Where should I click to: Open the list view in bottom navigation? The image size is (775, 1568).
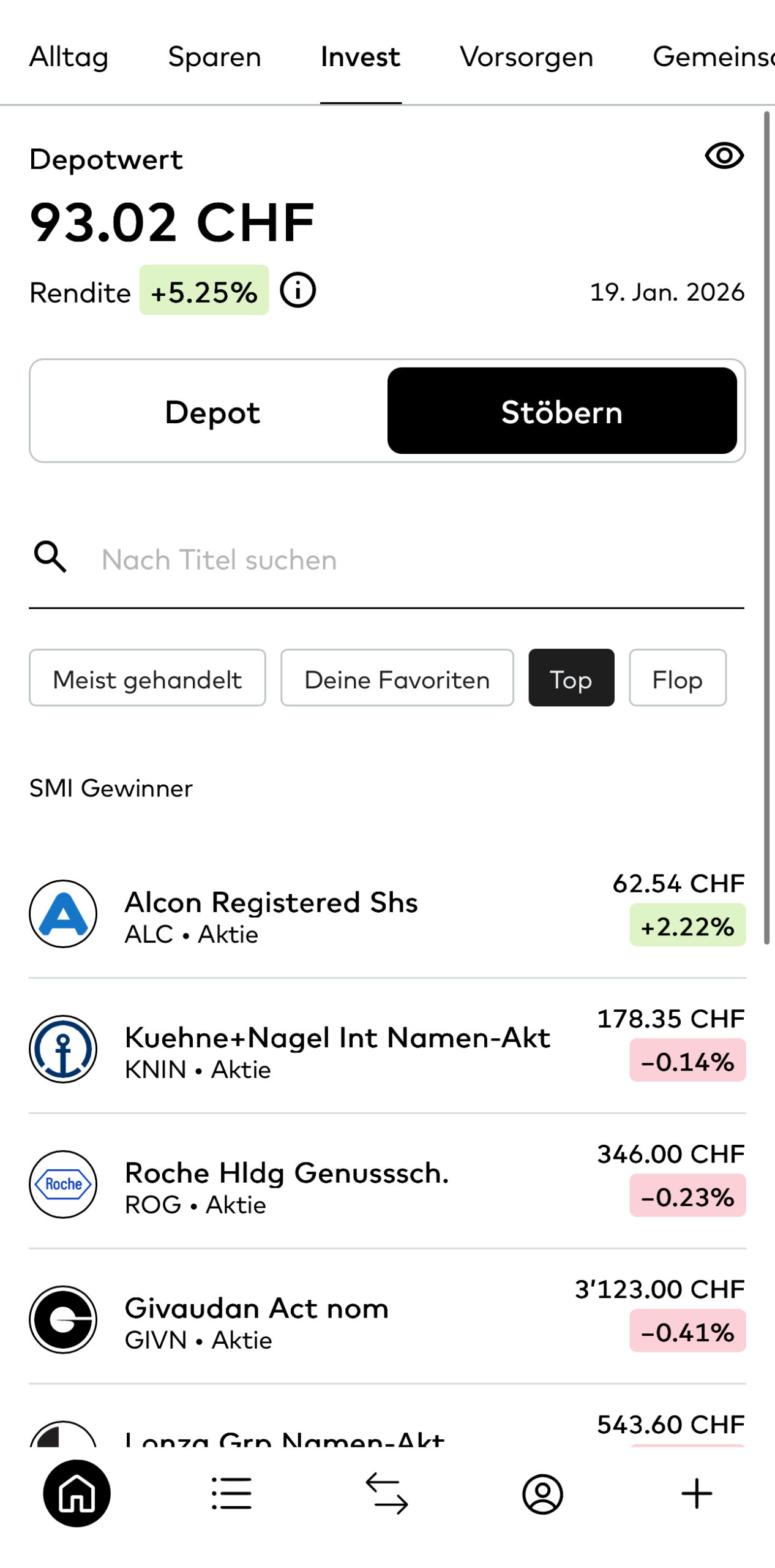[231, 1493]
